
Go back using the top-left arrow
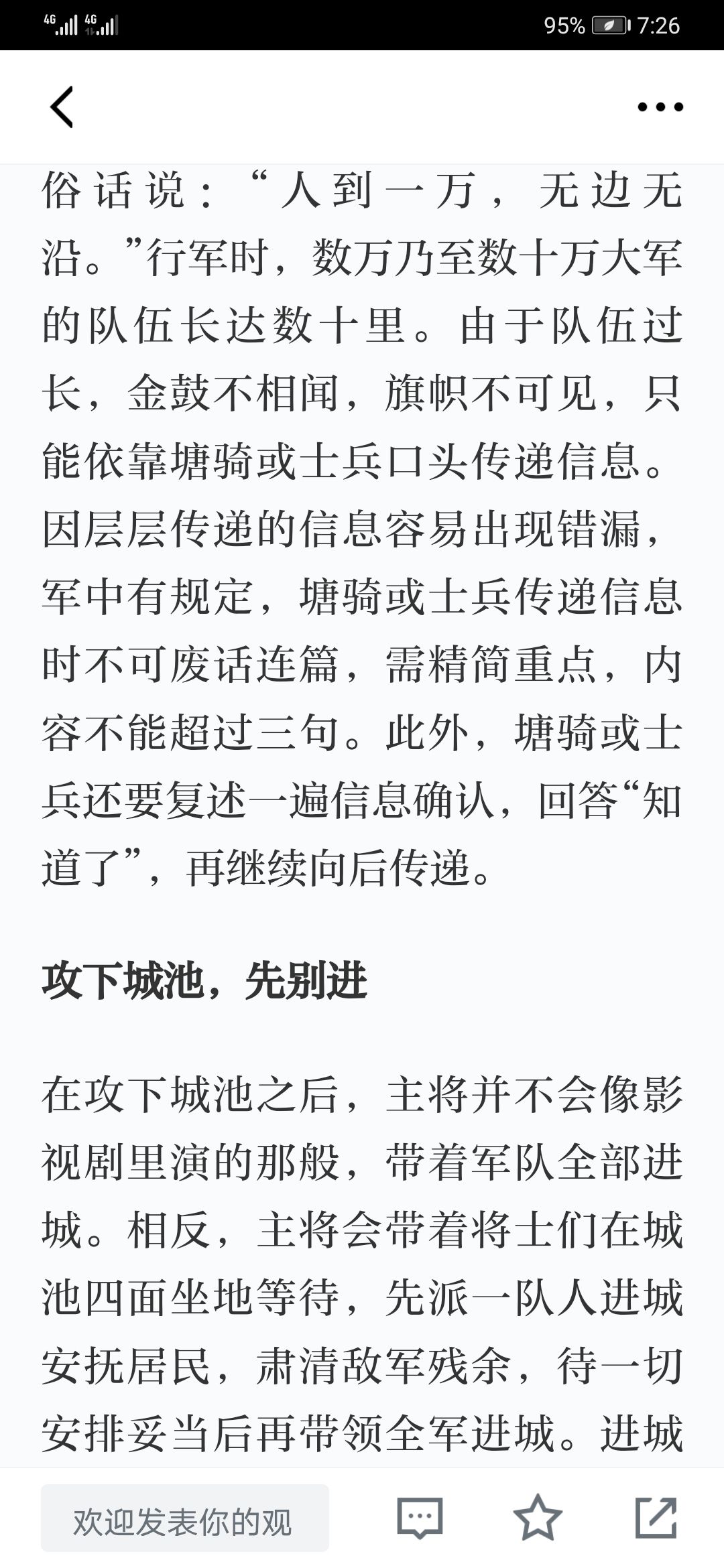click(62, 107)
